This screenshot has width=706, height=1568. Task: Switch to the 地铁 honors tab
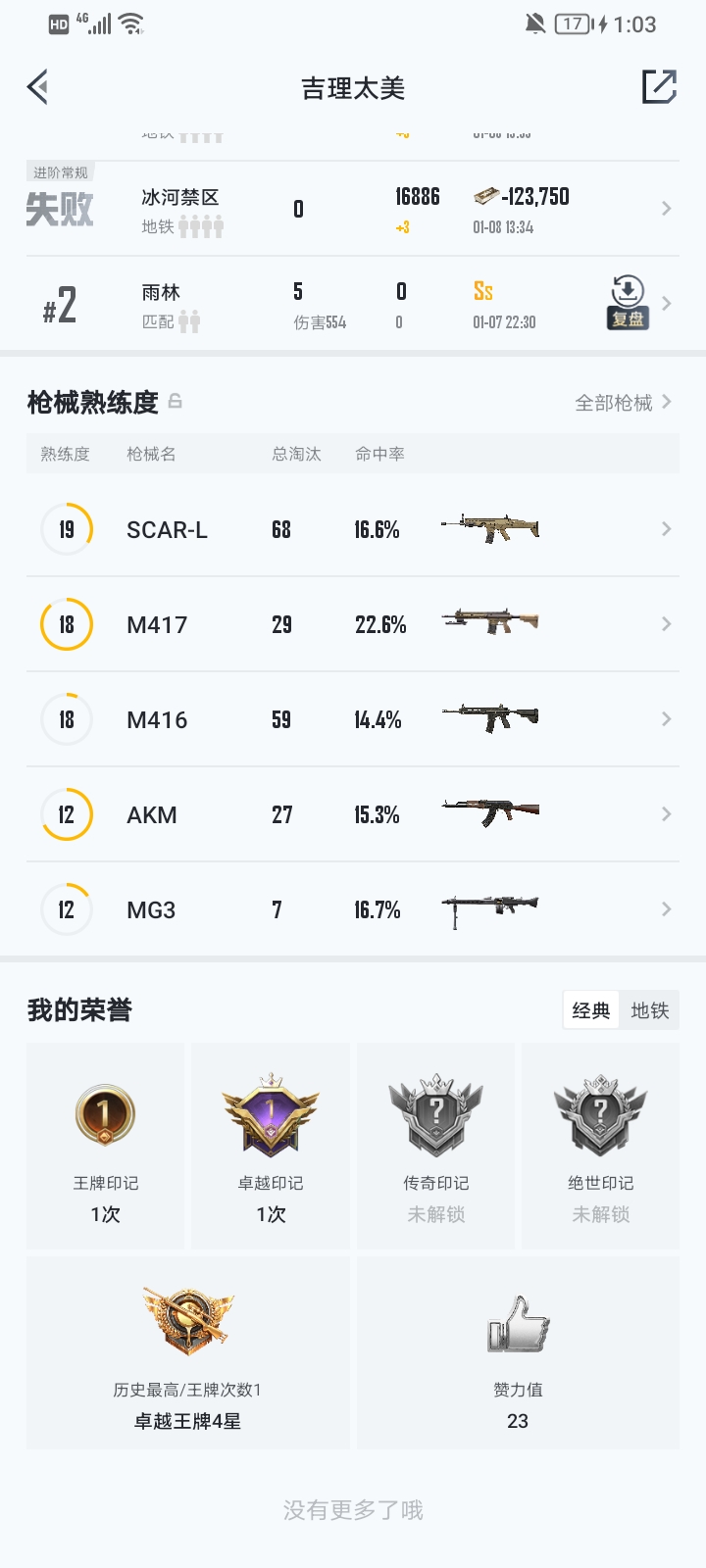pyautogui.click(x=649, y=1010)
